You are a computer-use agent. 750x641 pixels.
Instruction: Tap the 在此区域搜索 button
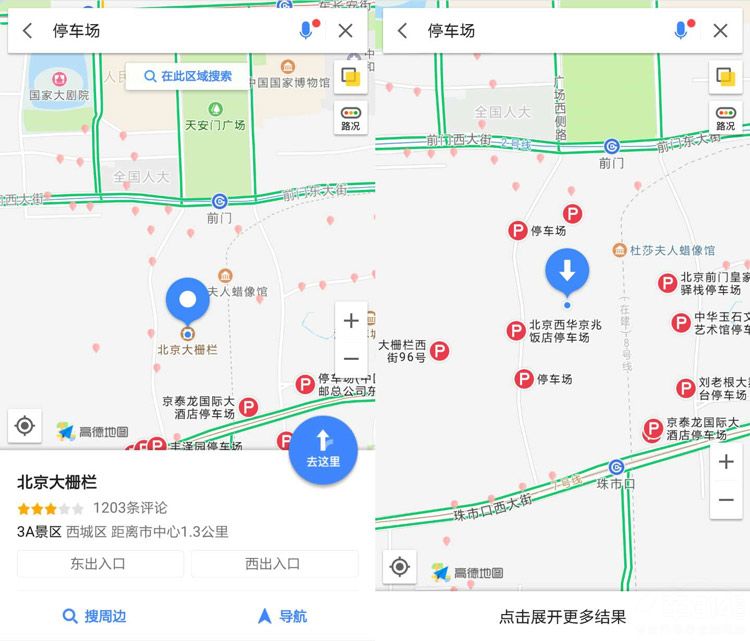point(187,76)
